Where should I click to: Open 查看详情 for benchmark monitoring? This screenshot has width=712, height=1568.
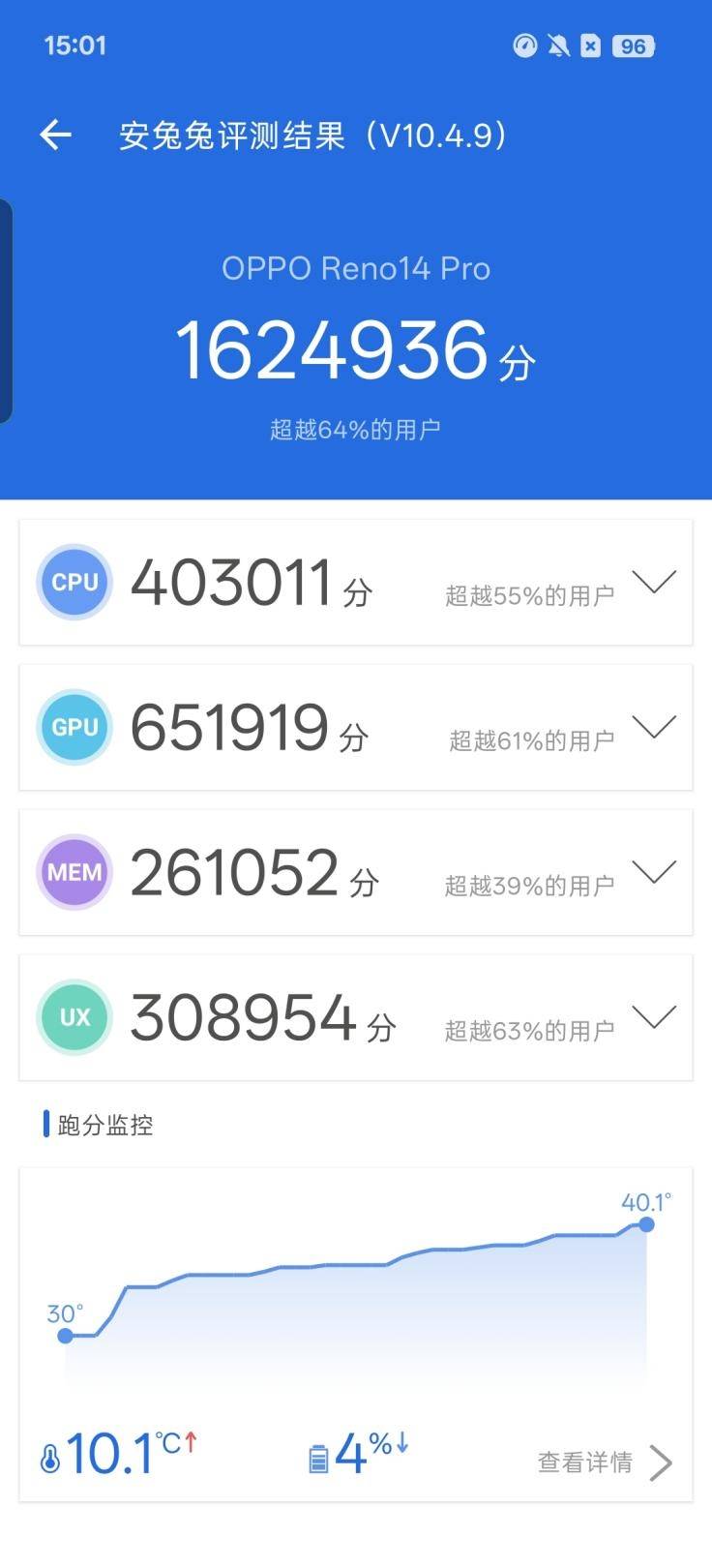605,1462
